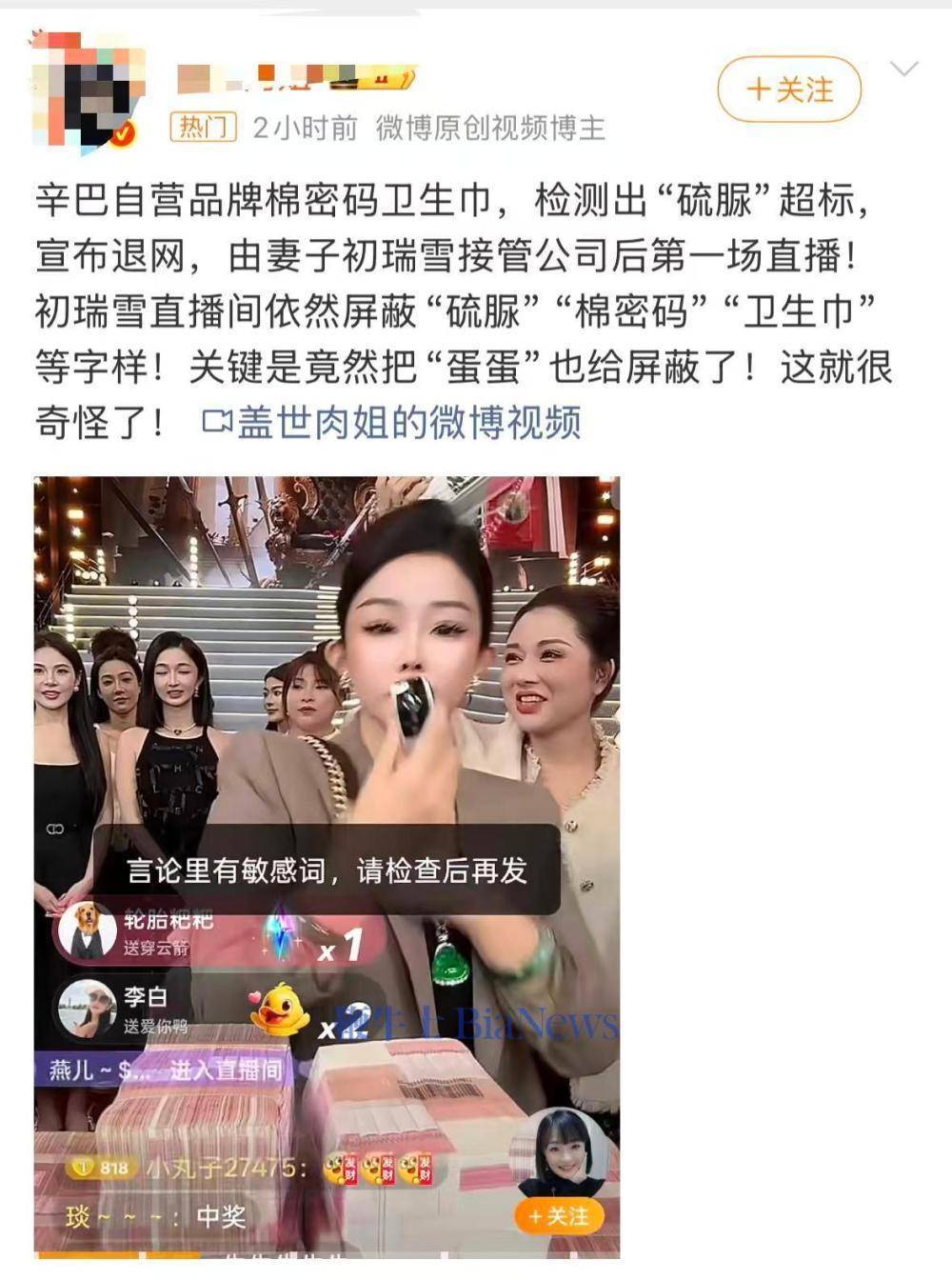Viewport: 952px width, 1280px height.
Task: Follow this Weibo poster
Action: (789, 90)
